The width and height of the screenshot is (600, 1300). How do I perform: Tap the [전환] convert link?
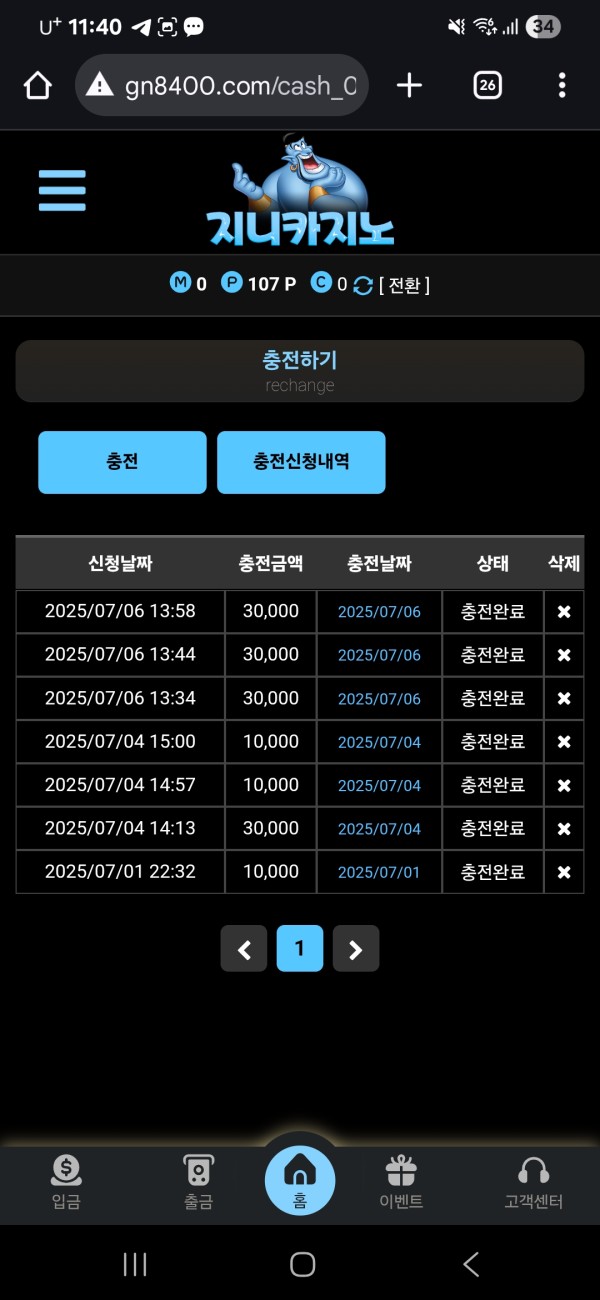tap(404, 285)
